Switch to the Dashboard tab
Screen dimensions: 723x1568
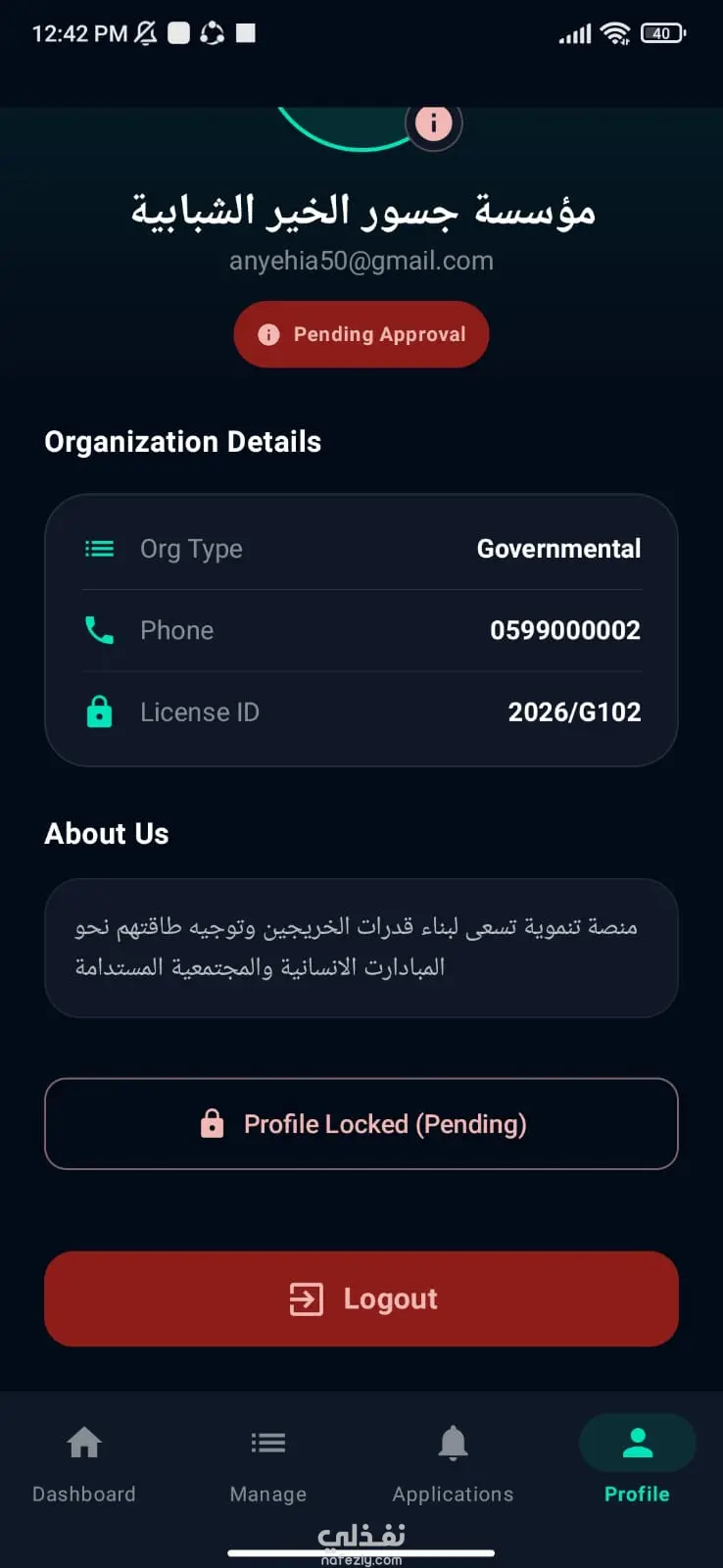click(84, 1464)
